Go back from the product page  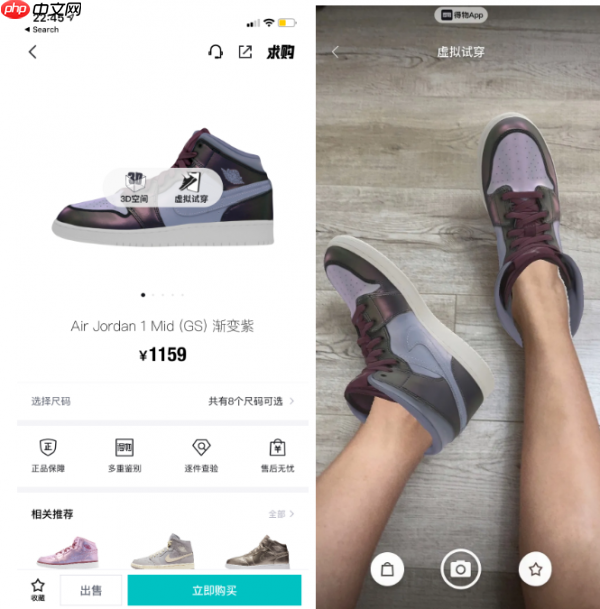pyautogui.click(x=33, y=52)
